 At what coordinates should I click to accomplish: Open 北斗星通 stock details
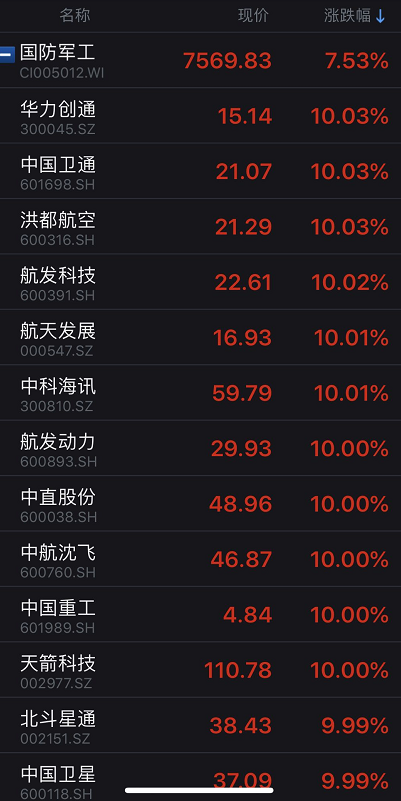point(200,725)
